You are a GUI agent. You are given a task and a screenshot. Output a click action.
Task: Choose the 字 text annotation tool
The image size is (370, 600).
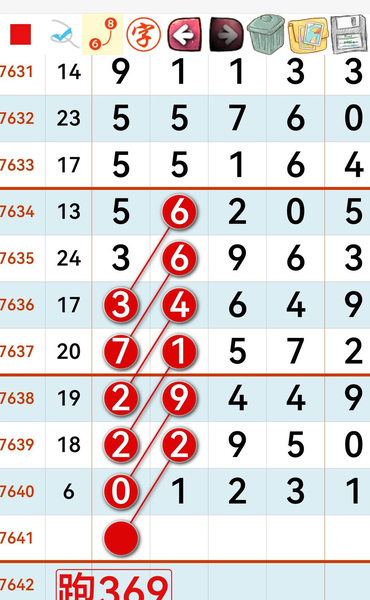(x=143, y=34)
